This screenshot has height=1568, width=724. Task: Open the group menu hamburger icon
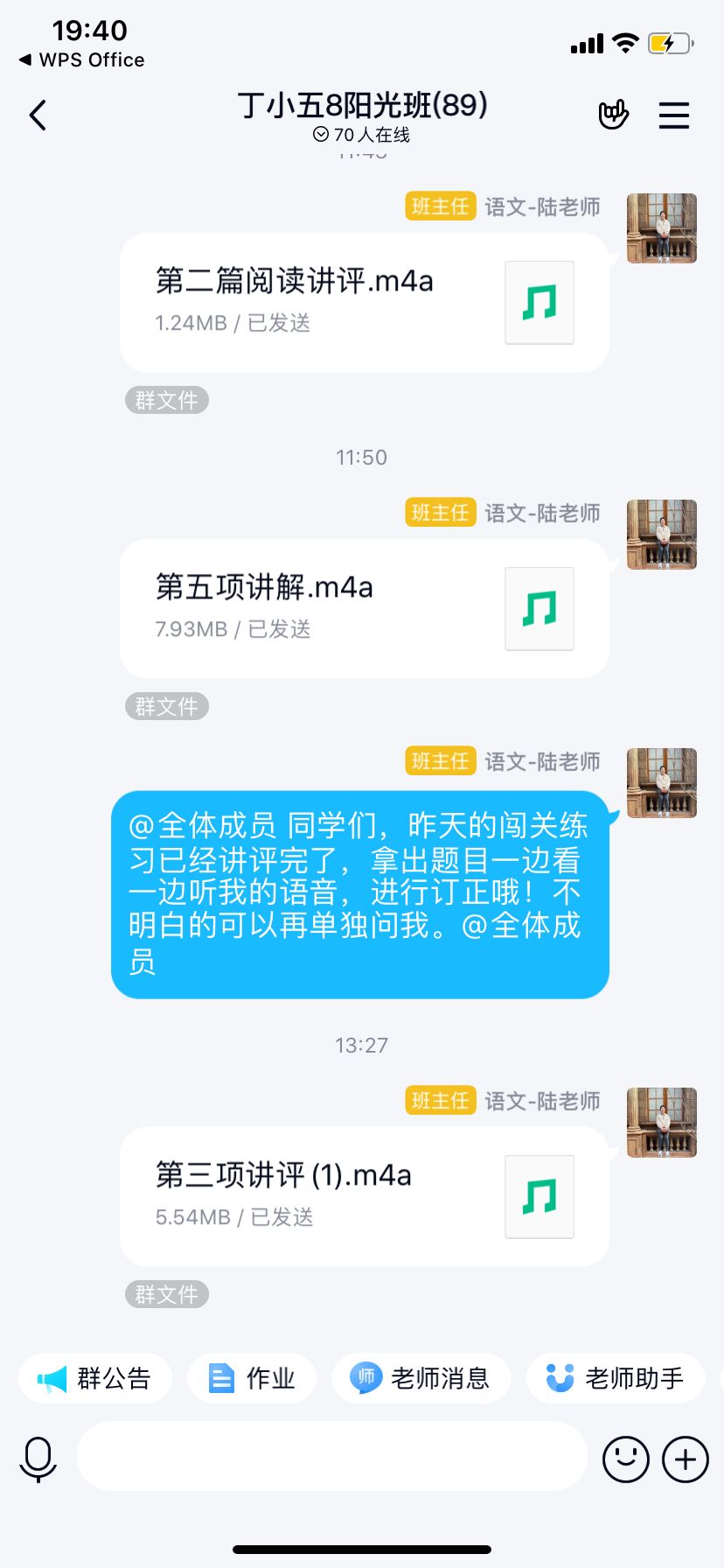pyautogui.click(x=673, y=115)
